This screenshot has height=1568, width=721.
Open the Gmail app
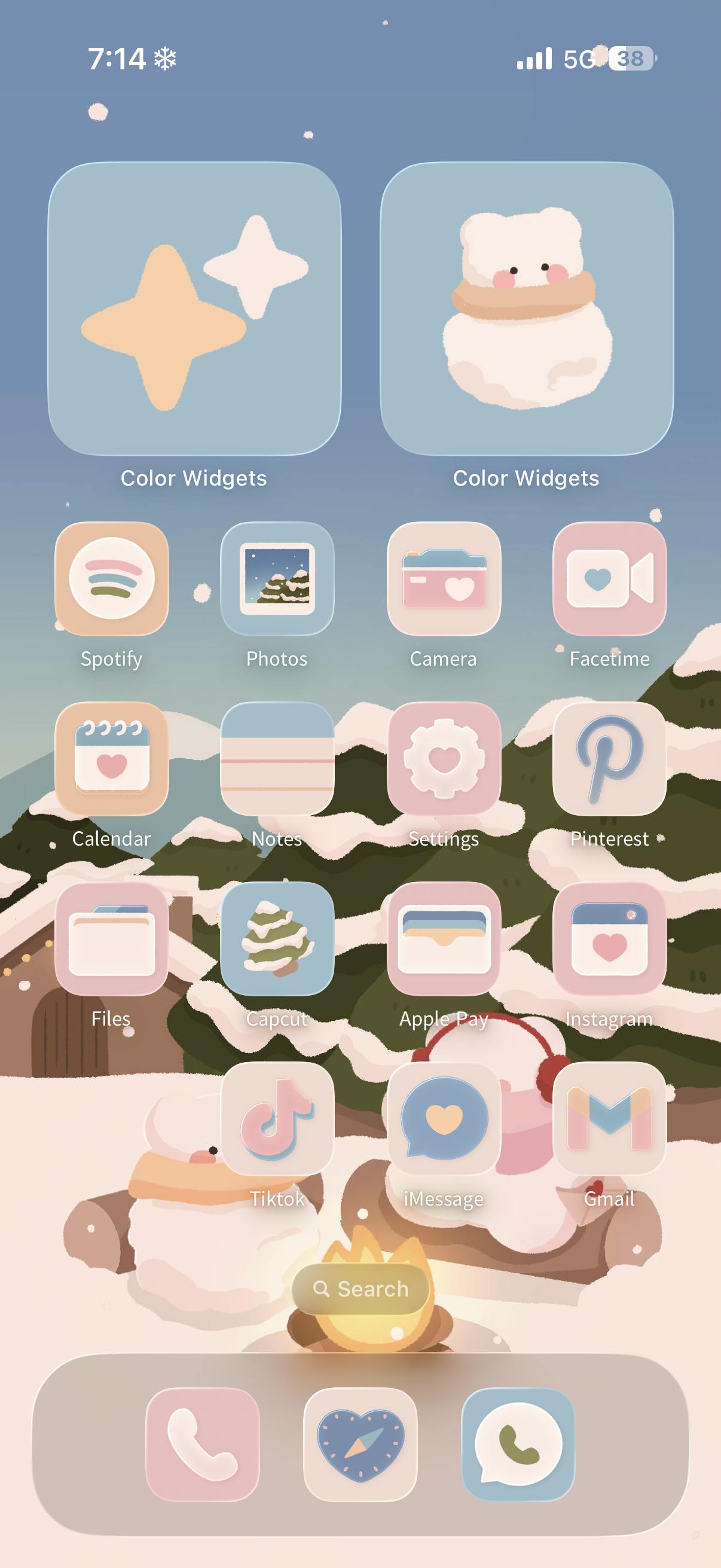pos(609,1119)
